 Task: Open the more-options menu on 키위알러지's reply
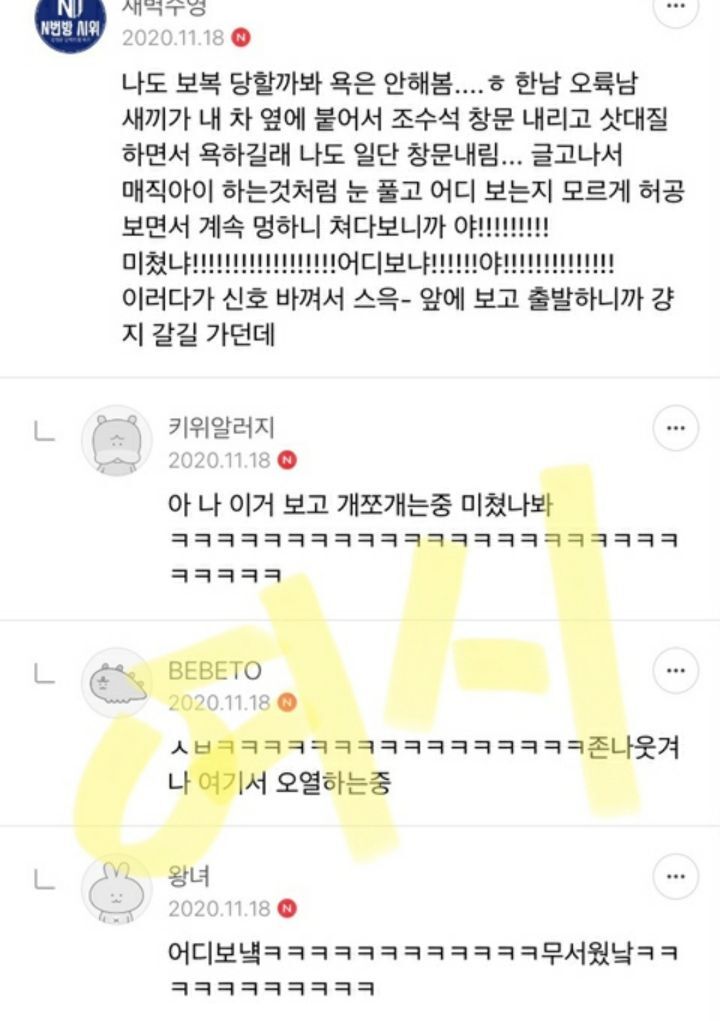(x=676, y=428)
